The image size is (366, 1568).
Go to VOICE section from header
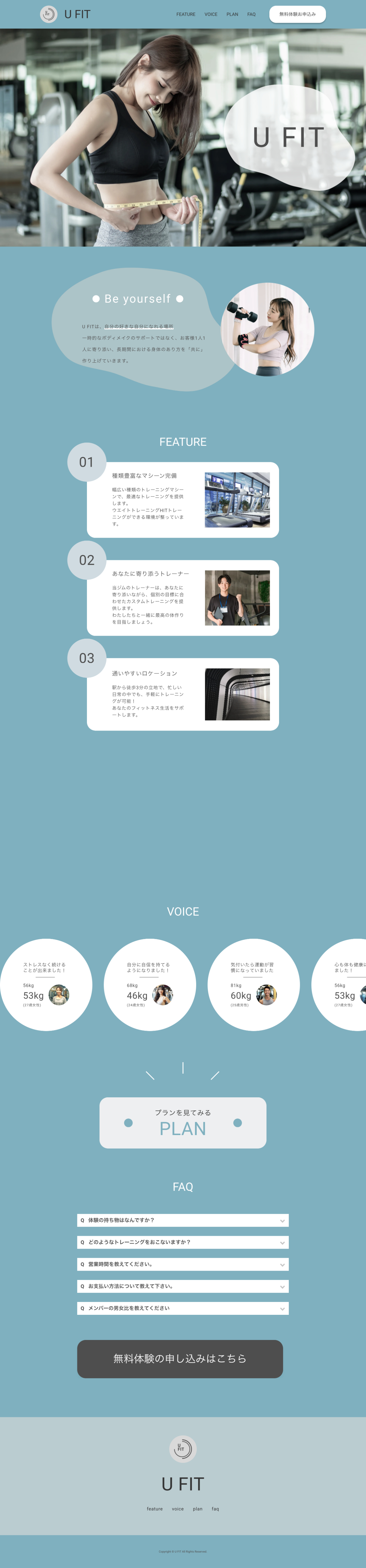[x=211, y=14]
